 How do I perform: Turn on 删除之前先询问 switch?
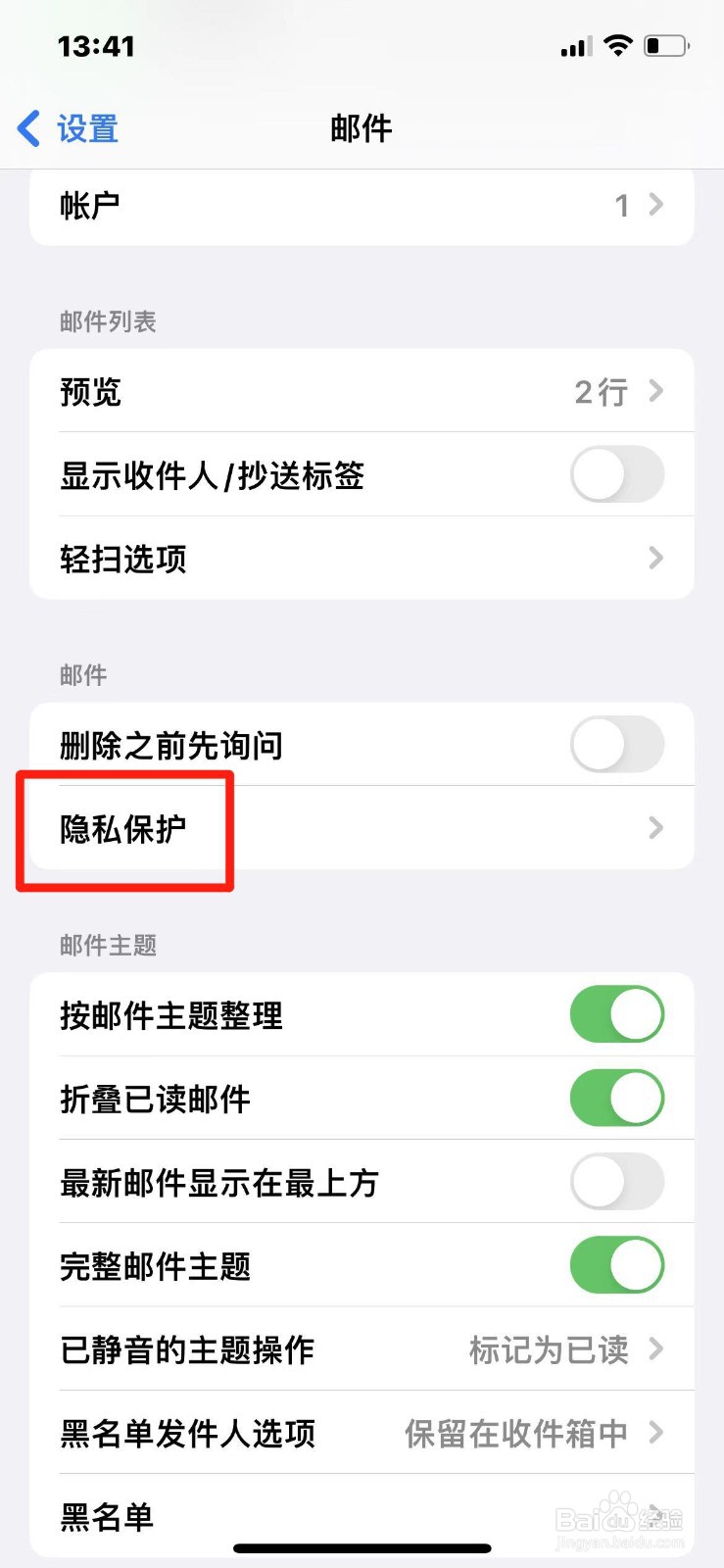(616, 745)
